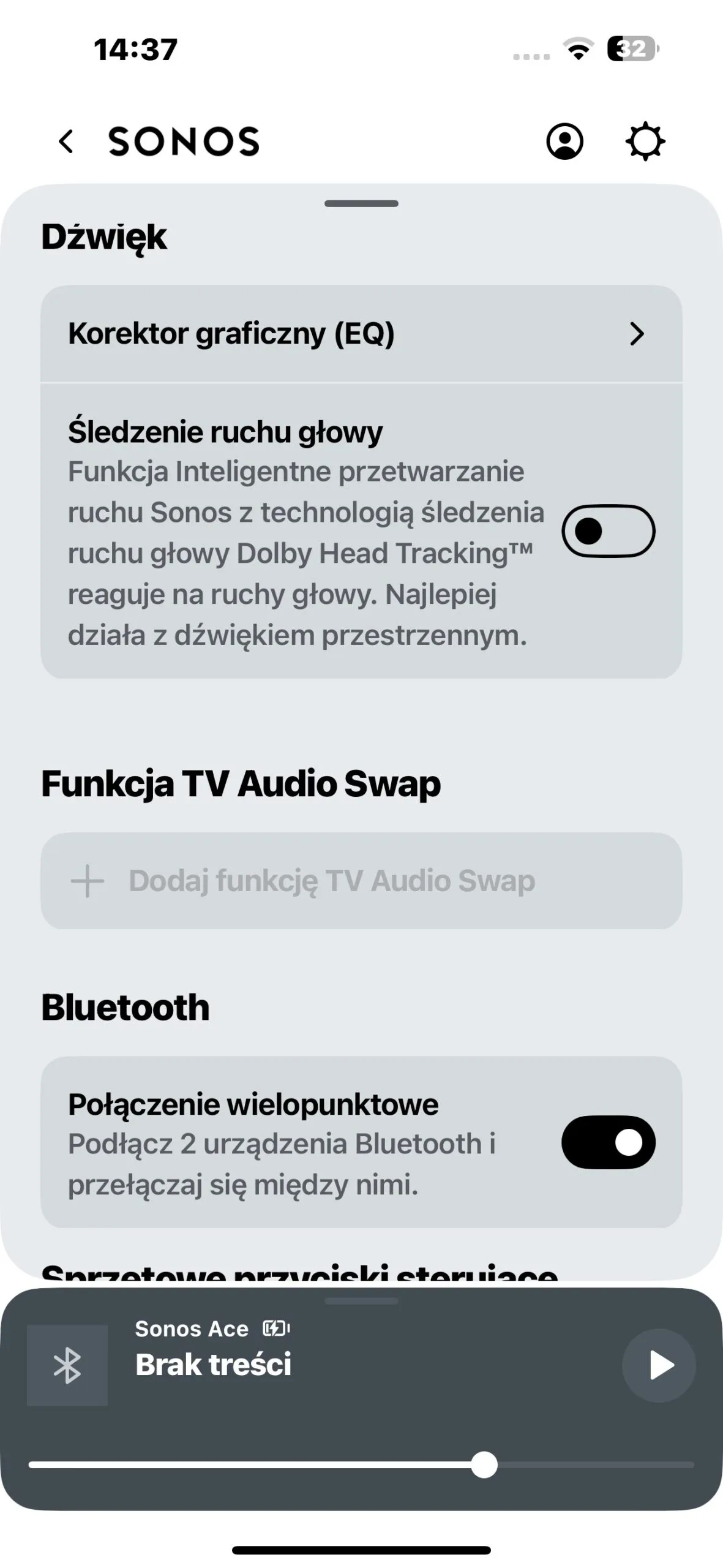Go back using the arrow beside SONOS
Image resolution: width=723 pixels, height=1568 pixels.
pos(66,141)
